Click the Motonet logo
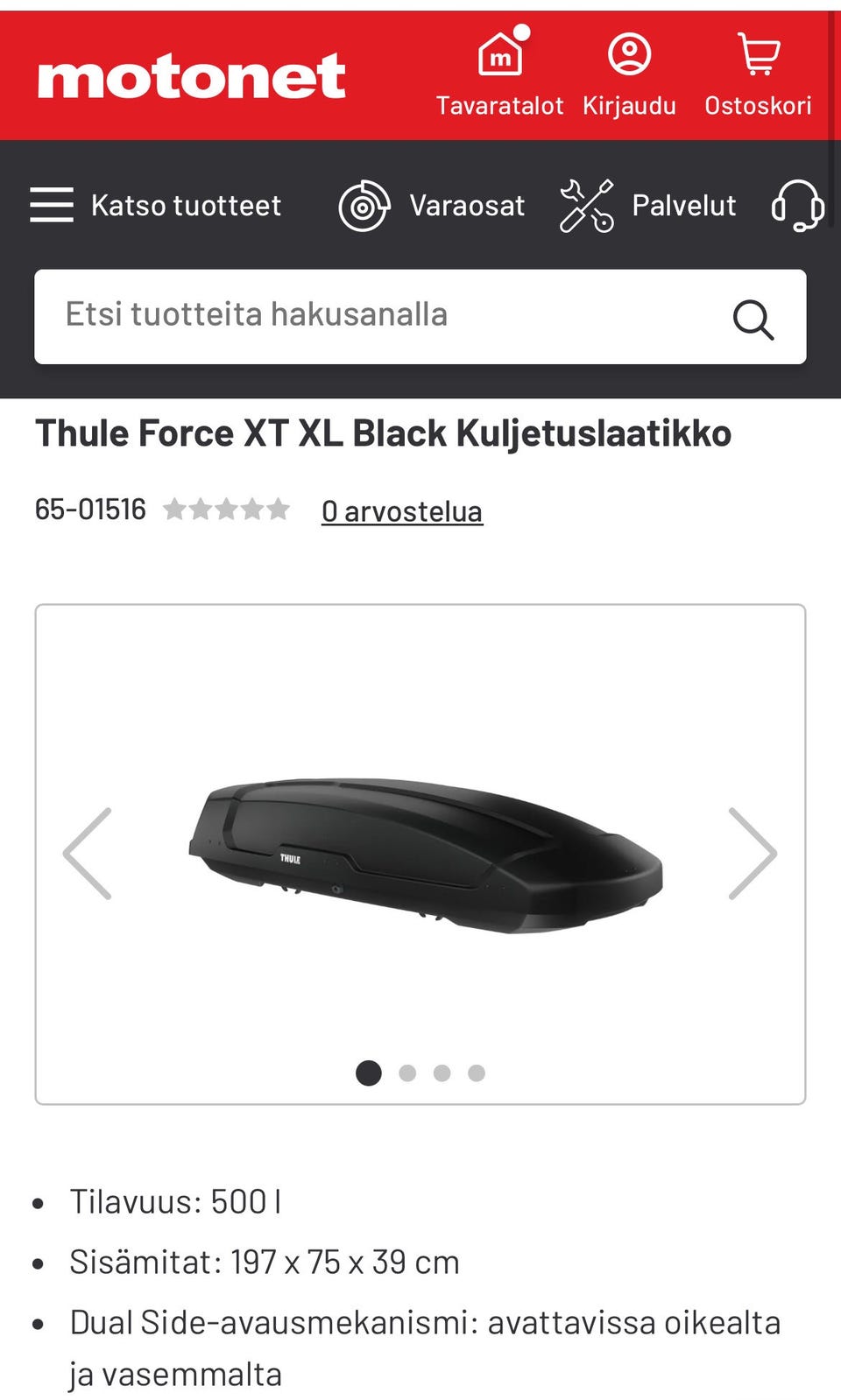Image resolution: width=841 pixels, height=1400 pixels. click(194, 77)
